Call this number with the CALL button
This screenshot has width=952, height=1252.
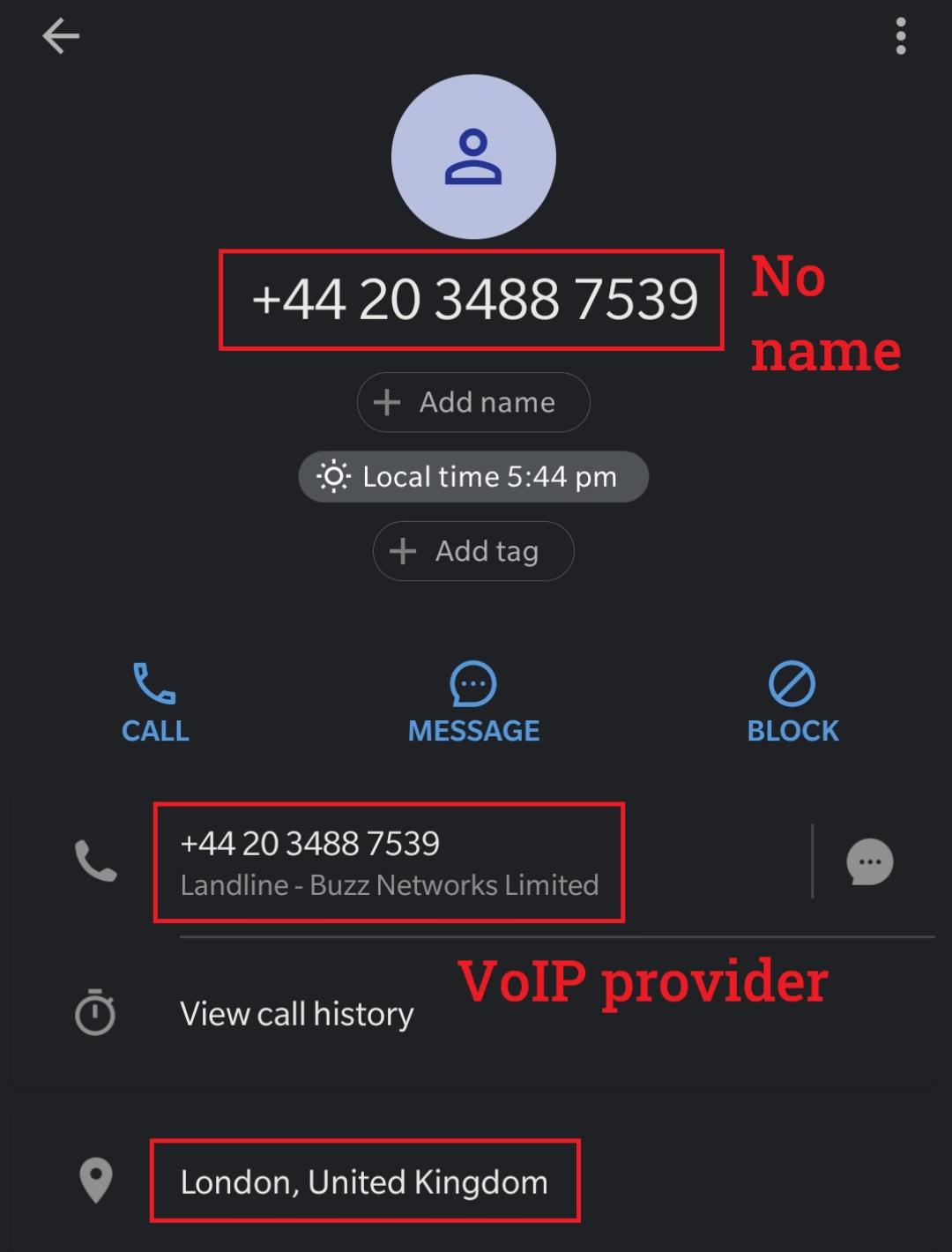point(155,703)
